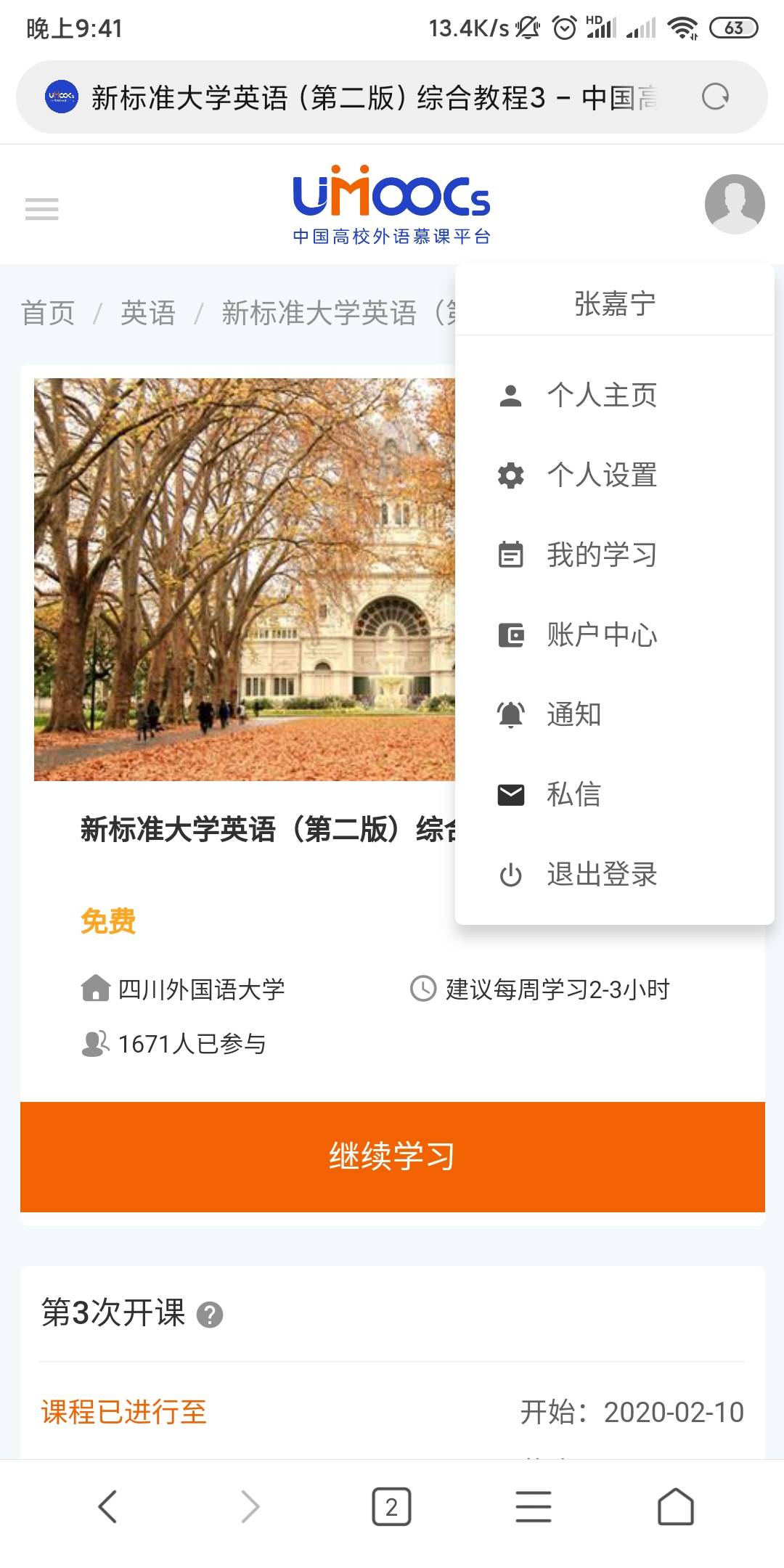Open the hamburger menu on UMOOCs header
784x1568 pixels.
click(41, 209)
